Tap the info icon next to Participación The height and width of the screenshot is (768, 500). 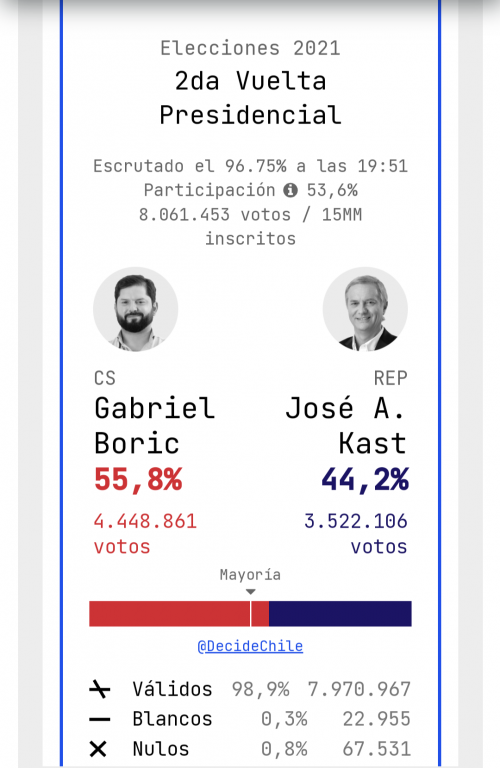click(290, 190)
